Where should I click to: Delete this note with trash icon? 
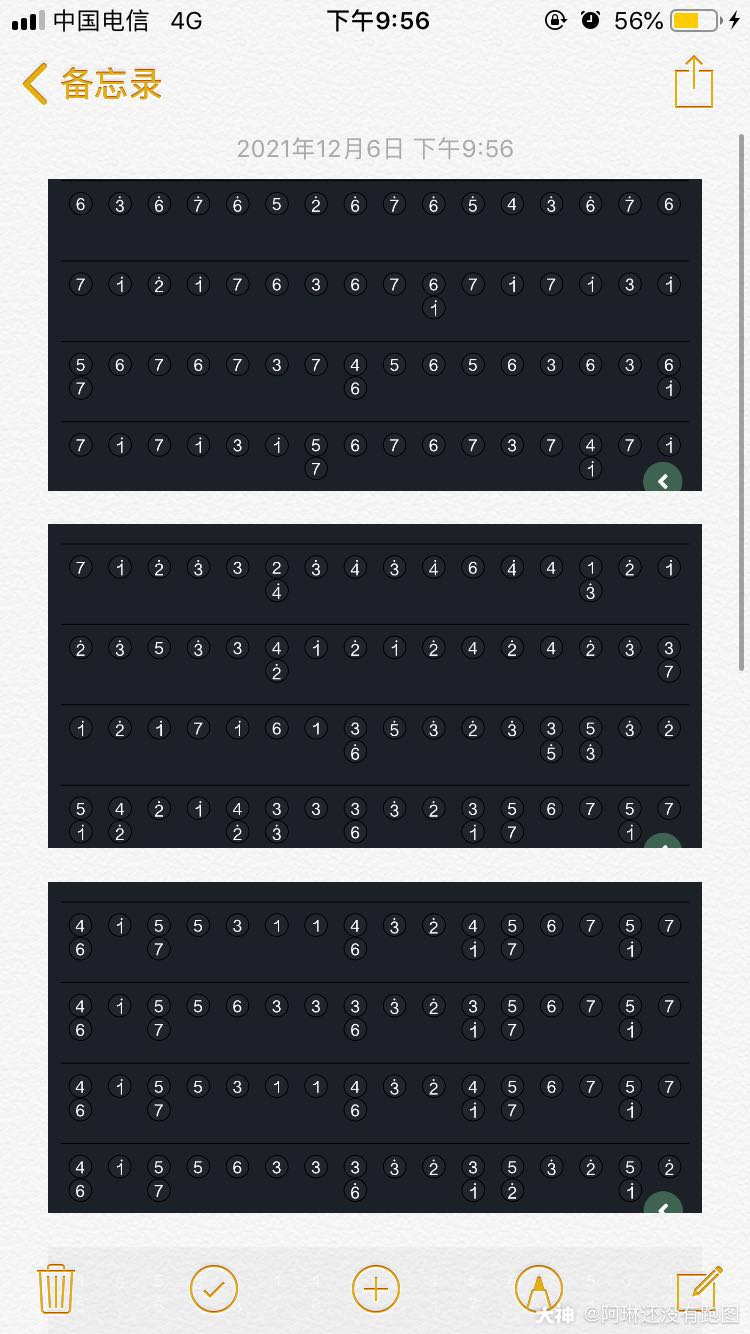point(56,1288)
